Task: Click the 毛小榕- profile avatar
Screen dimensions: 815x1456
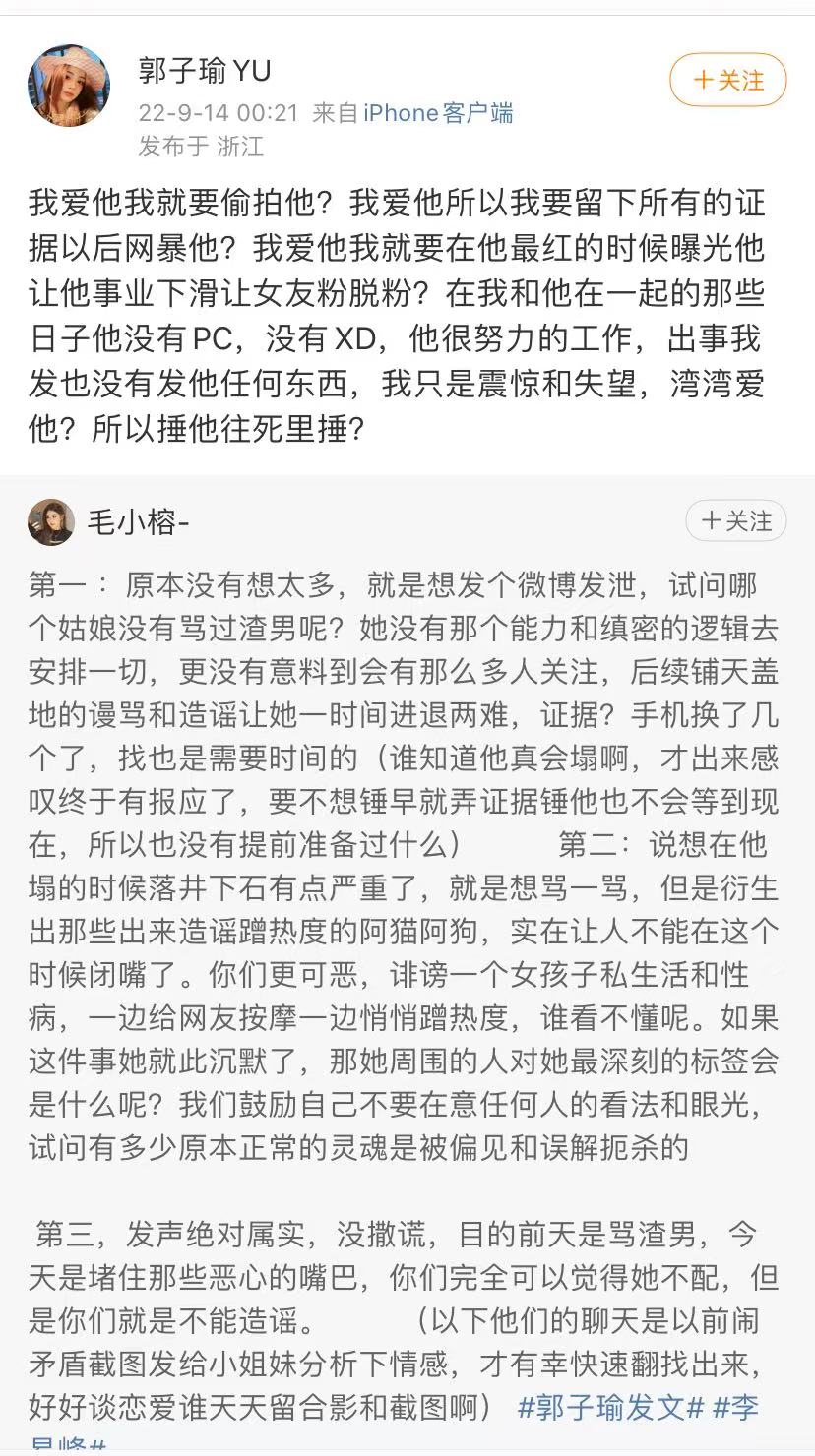Action: pyautogui.click(x=52, y=522)
